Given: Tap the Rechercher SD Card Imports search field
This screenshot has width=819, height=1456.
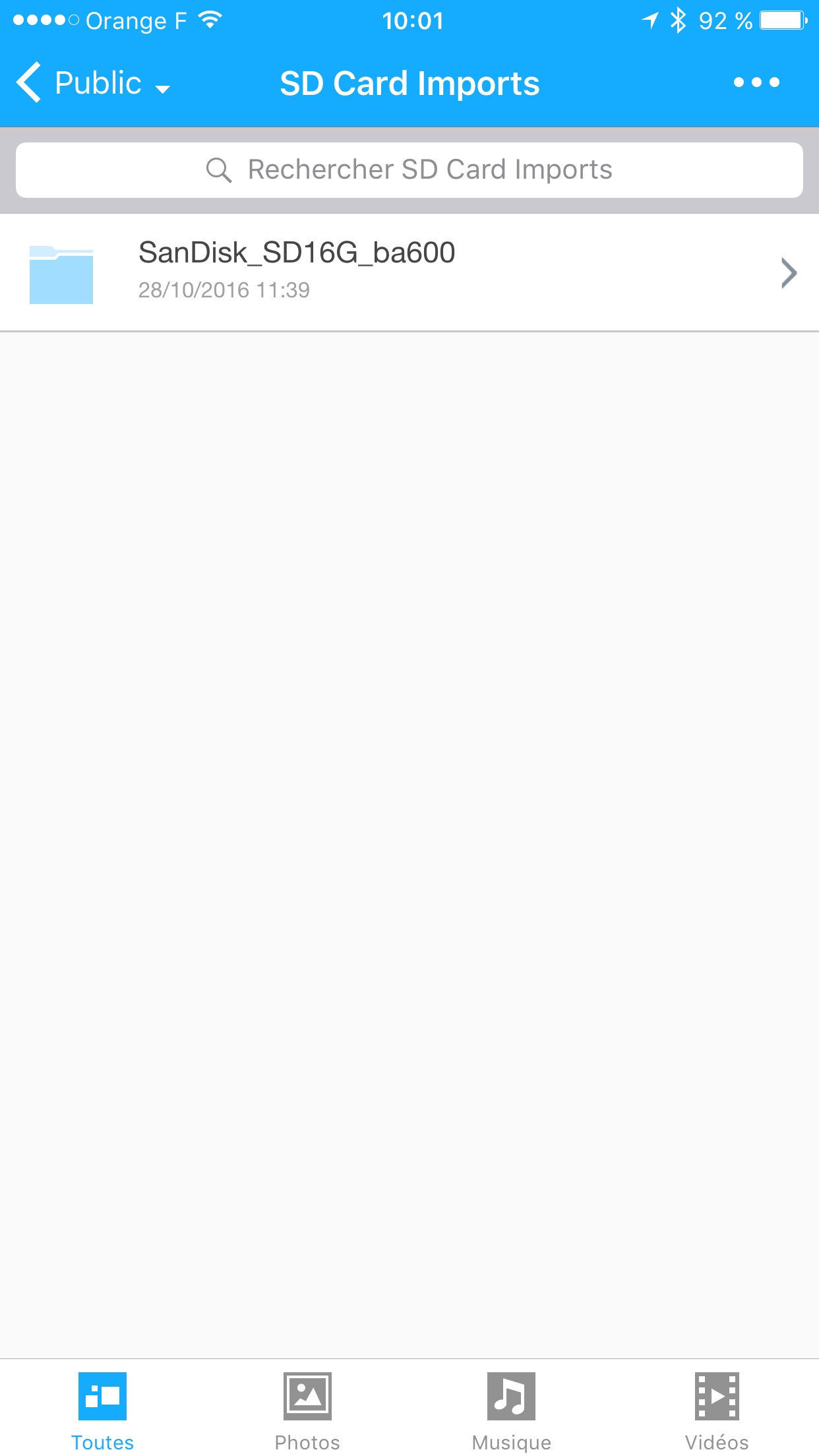Looking at the screenshot, I should click(x=409, y=170).
